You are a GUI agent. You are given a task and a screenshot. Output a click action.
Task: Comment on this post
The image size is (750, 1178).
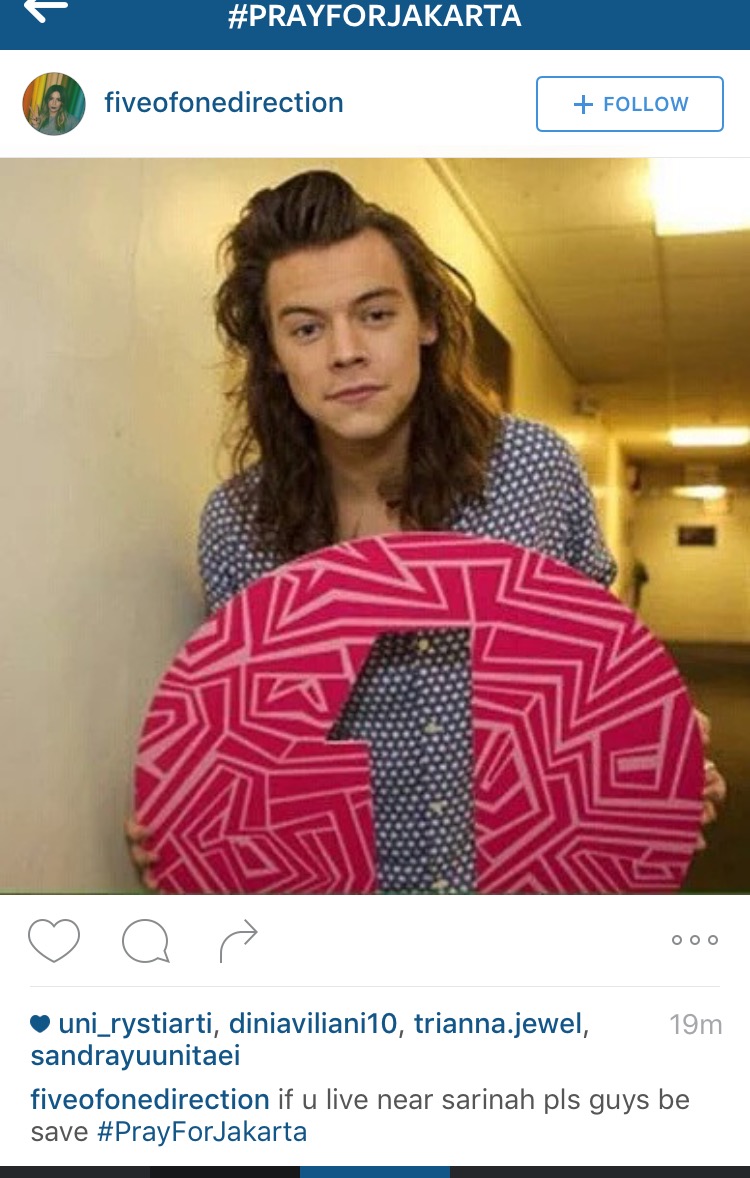coord(146,941)
